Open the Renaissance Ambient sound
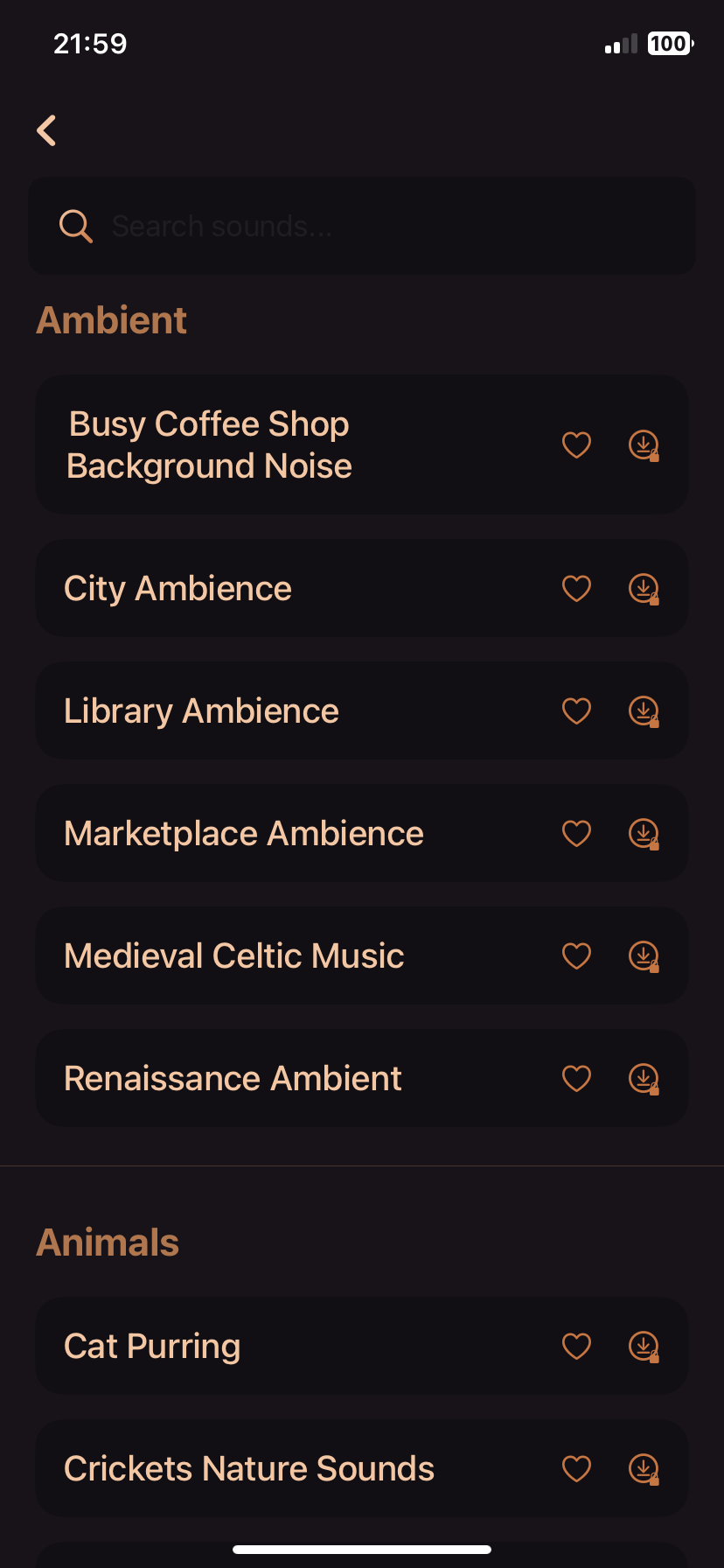 pos(233,1078)
